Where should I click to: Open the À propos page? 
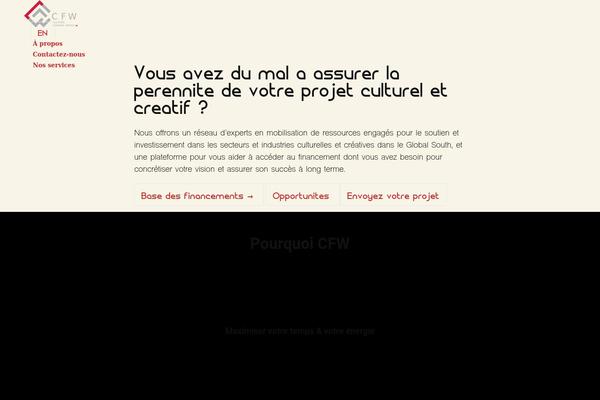[47, 44]
